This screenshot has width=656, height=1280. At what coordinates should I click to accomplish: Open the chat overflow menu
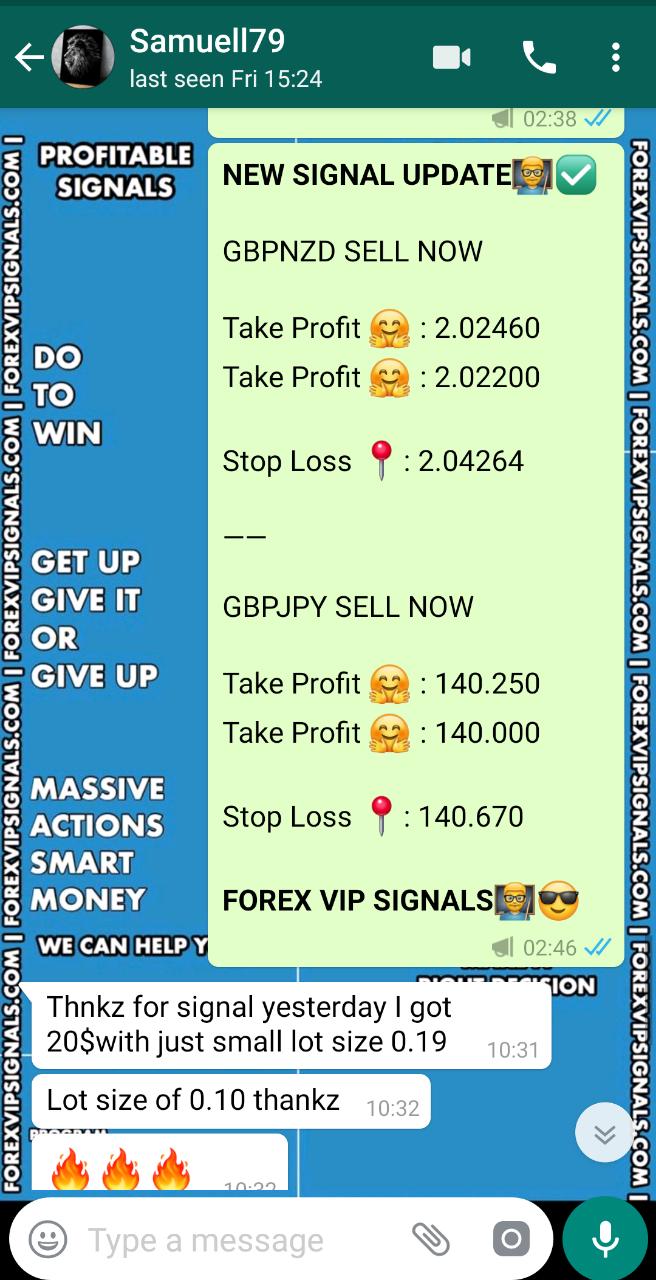[616, 58]
